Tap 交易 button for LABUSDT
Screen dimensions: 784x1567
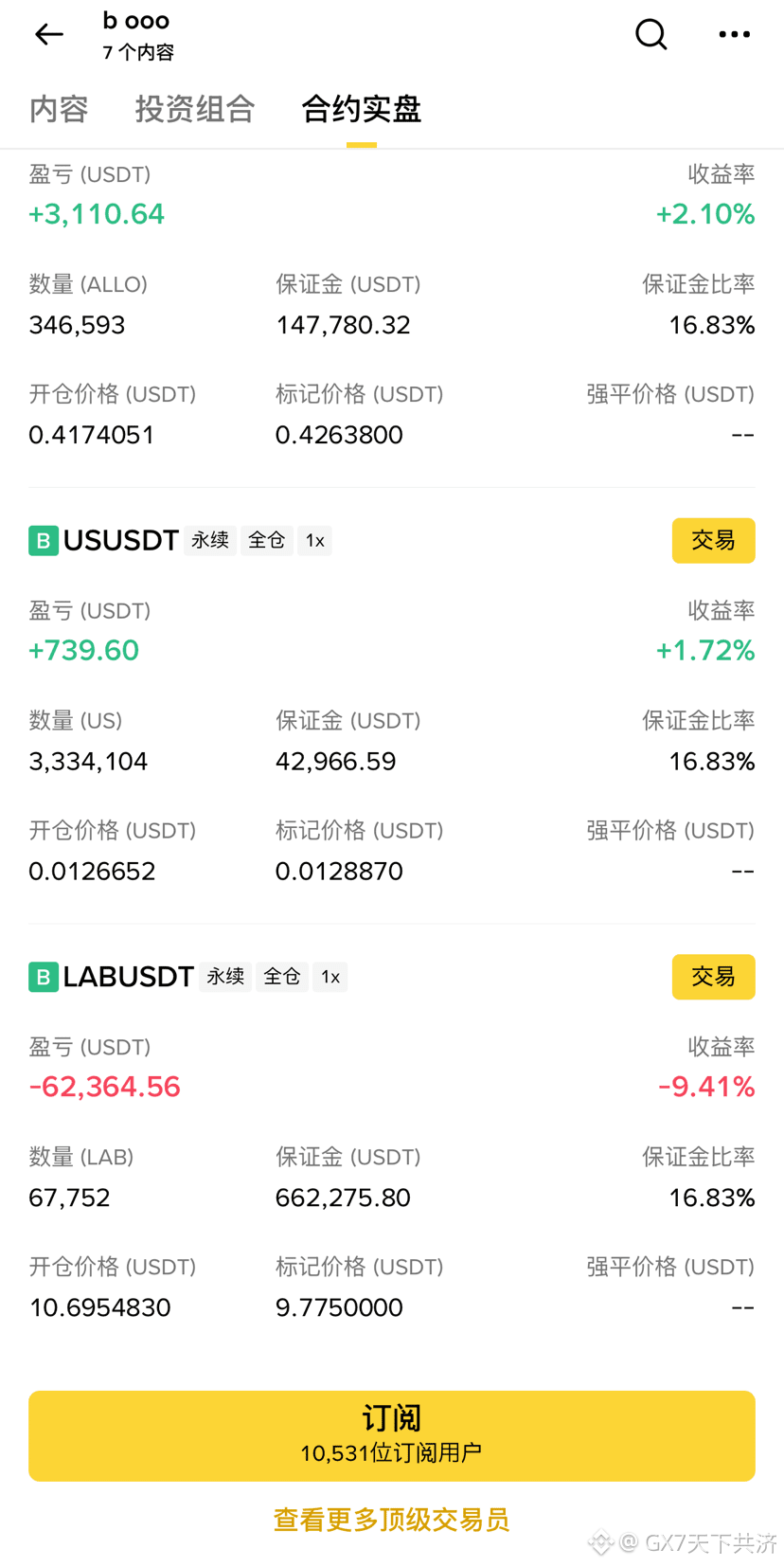(713, 977)
